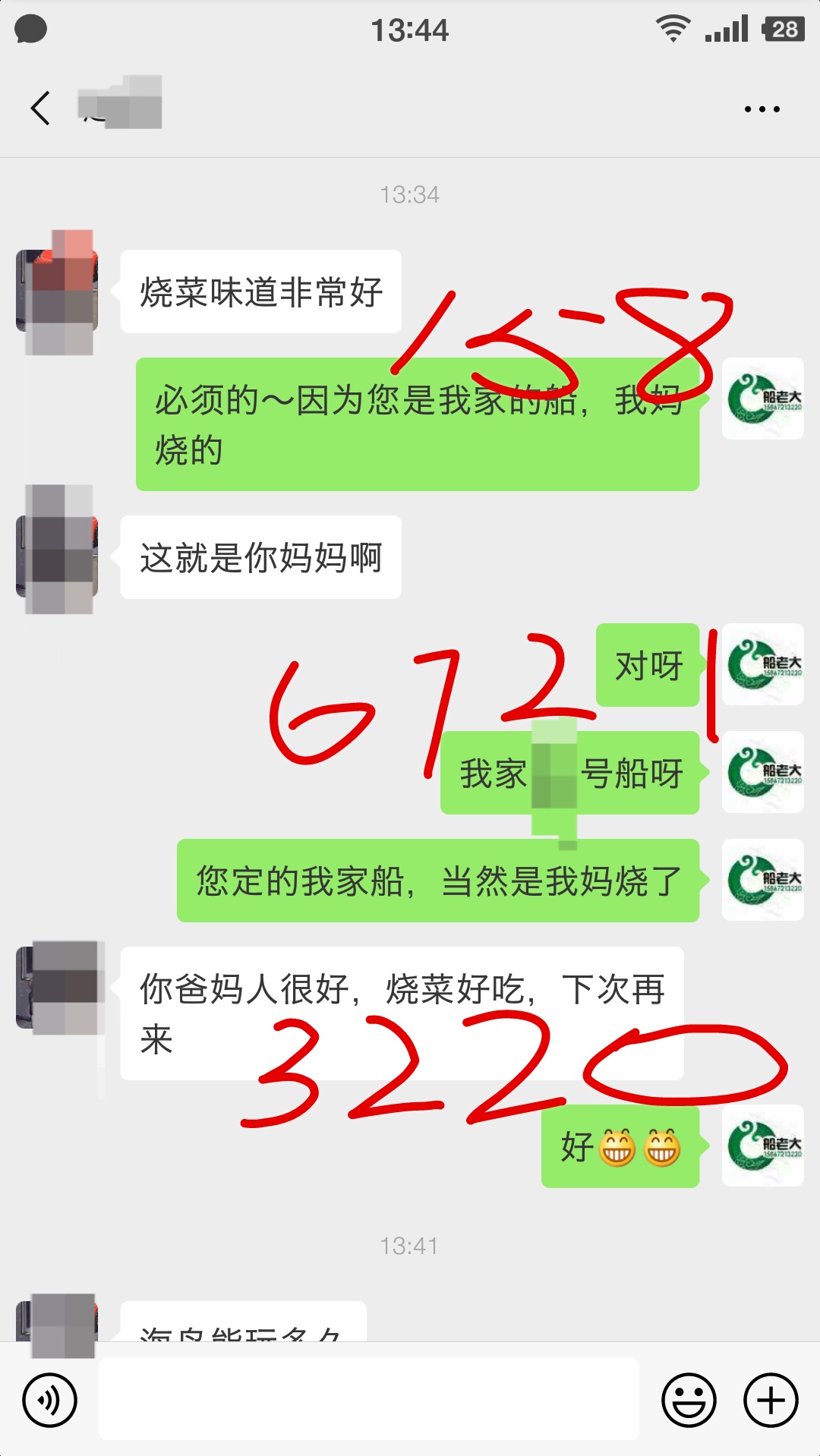Image resolution: width=820 pixels, height=1456 pixels.
Task: Switch to voice message input
Action: (x=49, y=1399)
